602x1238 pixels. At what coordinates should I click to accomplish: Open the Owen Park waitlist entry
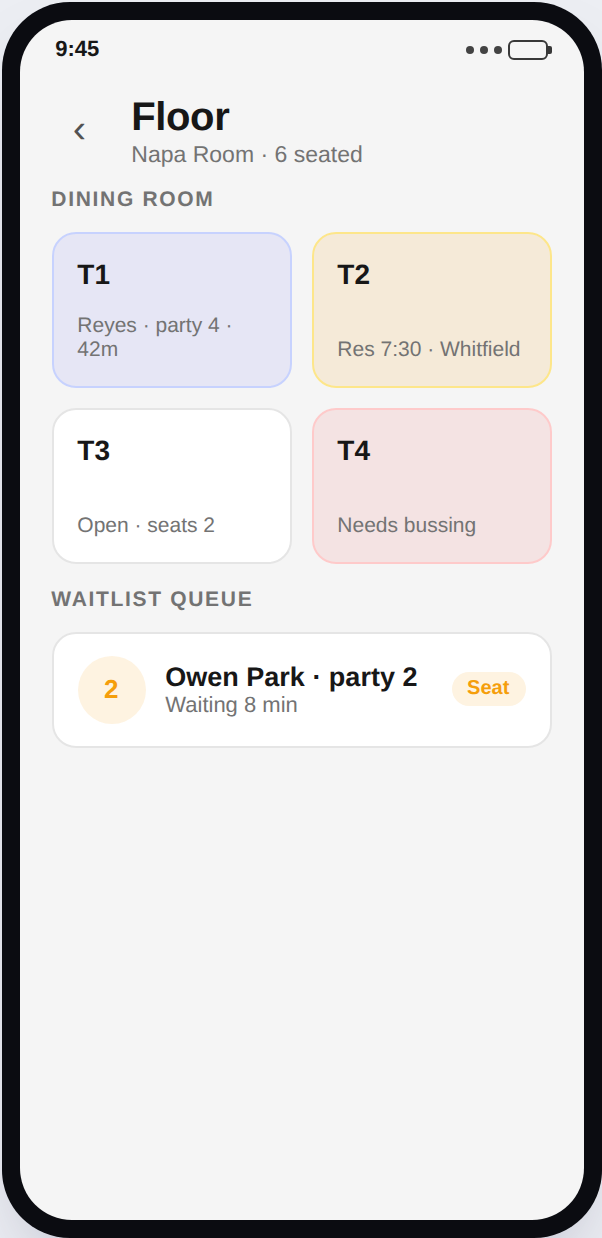point(302,690)
